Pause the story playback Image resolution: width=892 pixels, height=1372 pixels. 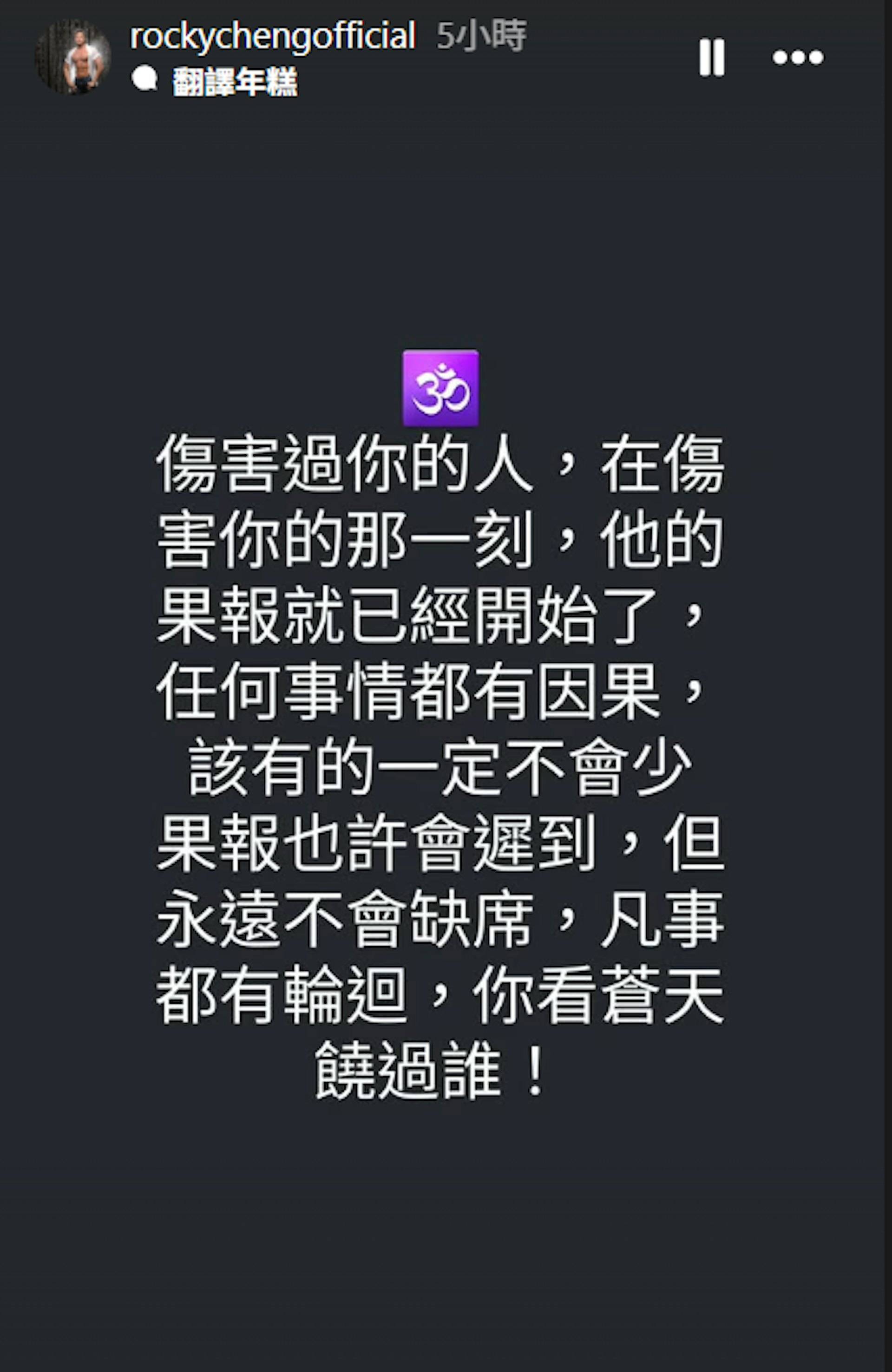tap(712, 57)
